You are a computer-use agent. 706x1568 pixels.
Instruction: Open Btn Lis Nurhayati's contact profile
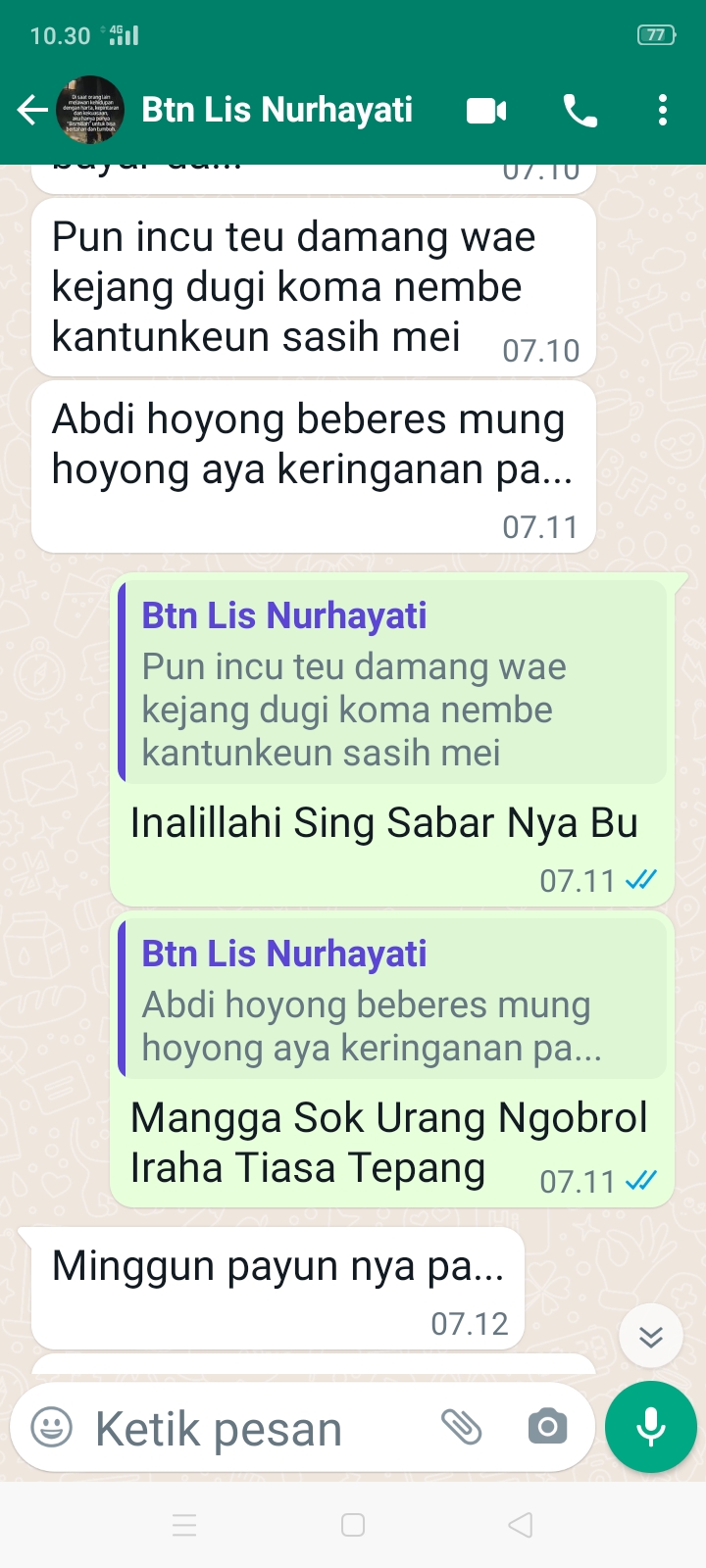click(277, 110)
